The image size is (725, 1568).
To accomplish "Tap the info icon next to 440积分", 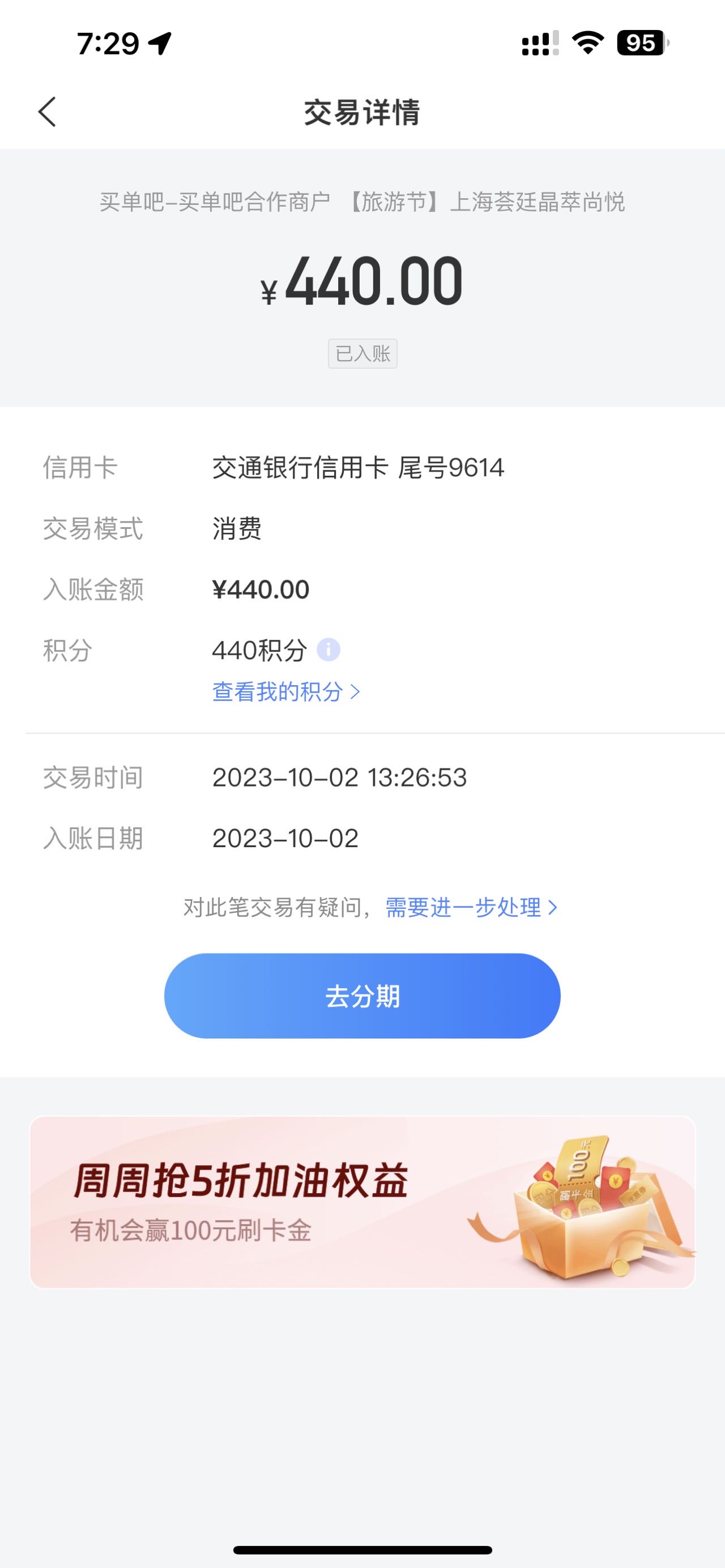I will 328,650.
